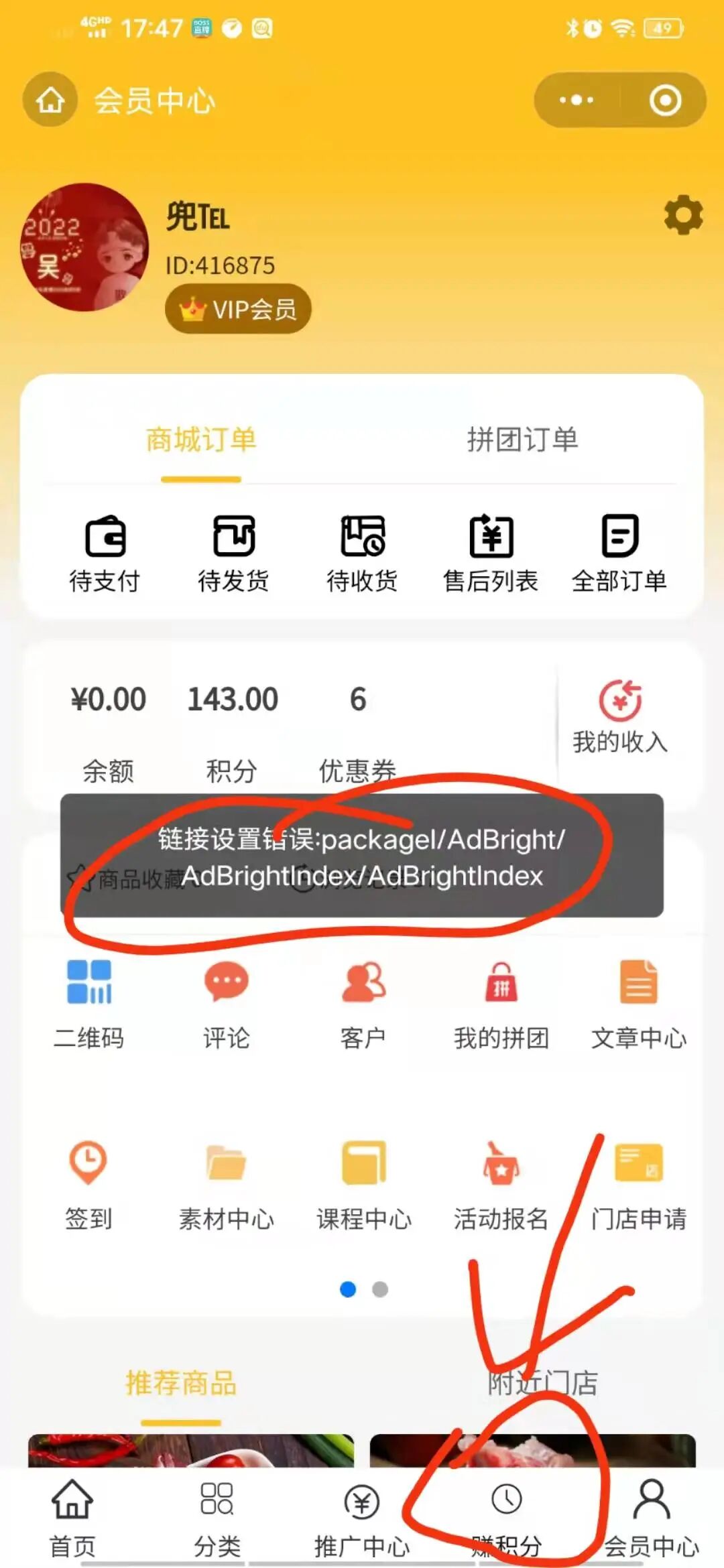Check the 积分 balance
The width and height of the screenshot is (724, 1568).
[232, 734]
